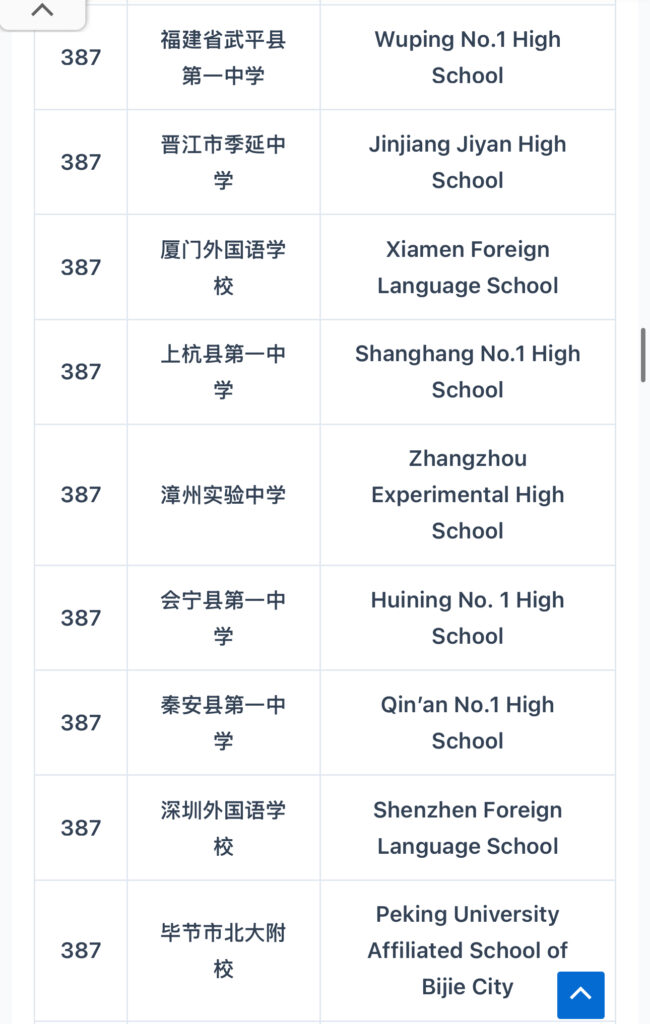650x1024 pixels.
Task: Collapse the panel with the top chevron
Action: click(x=42, y=11)
